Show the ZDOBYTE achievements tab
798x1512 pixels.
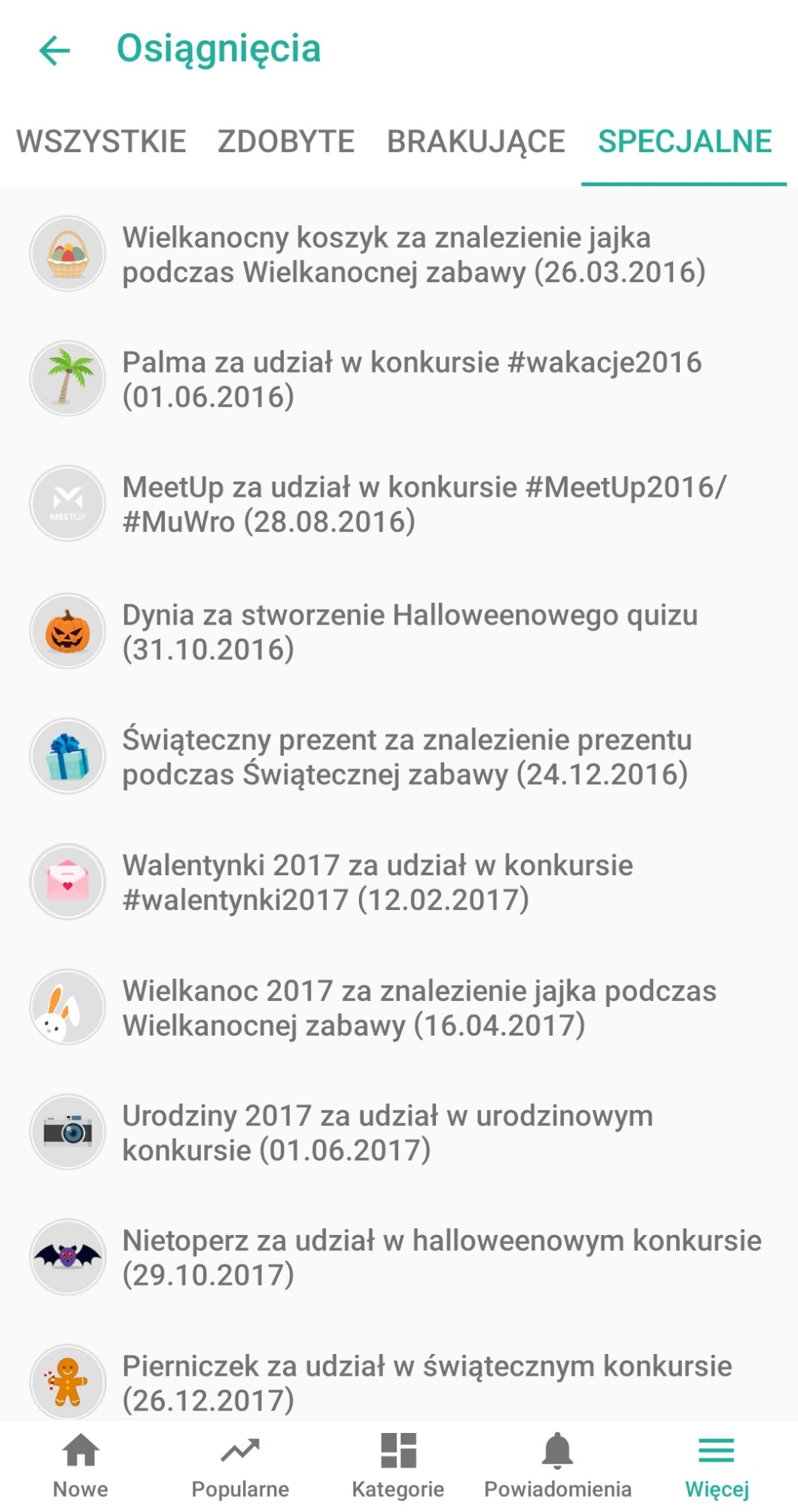tap(286, 141)
